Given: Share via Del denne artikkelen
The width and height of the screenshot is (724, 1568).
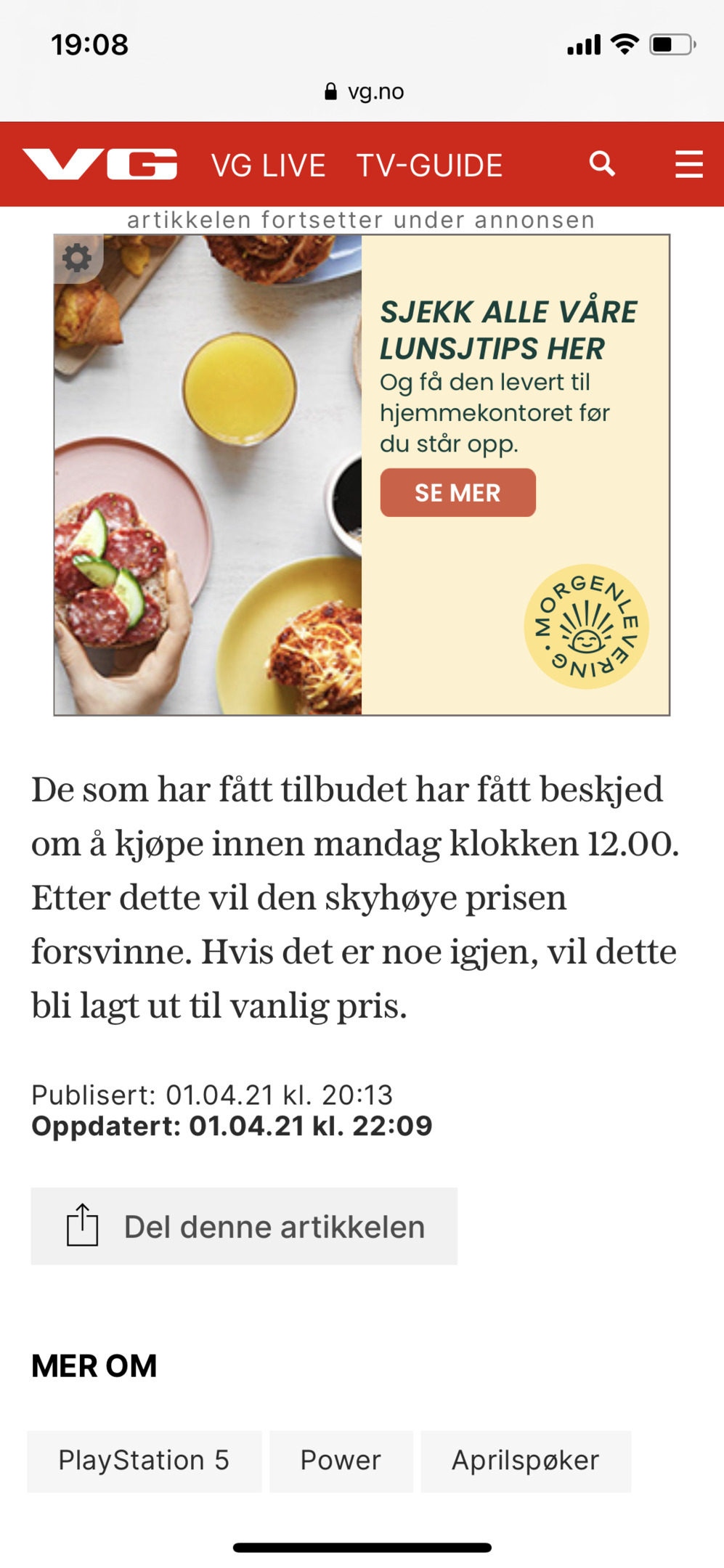Looking at the screenshot, I should (x=244, y=1226).
